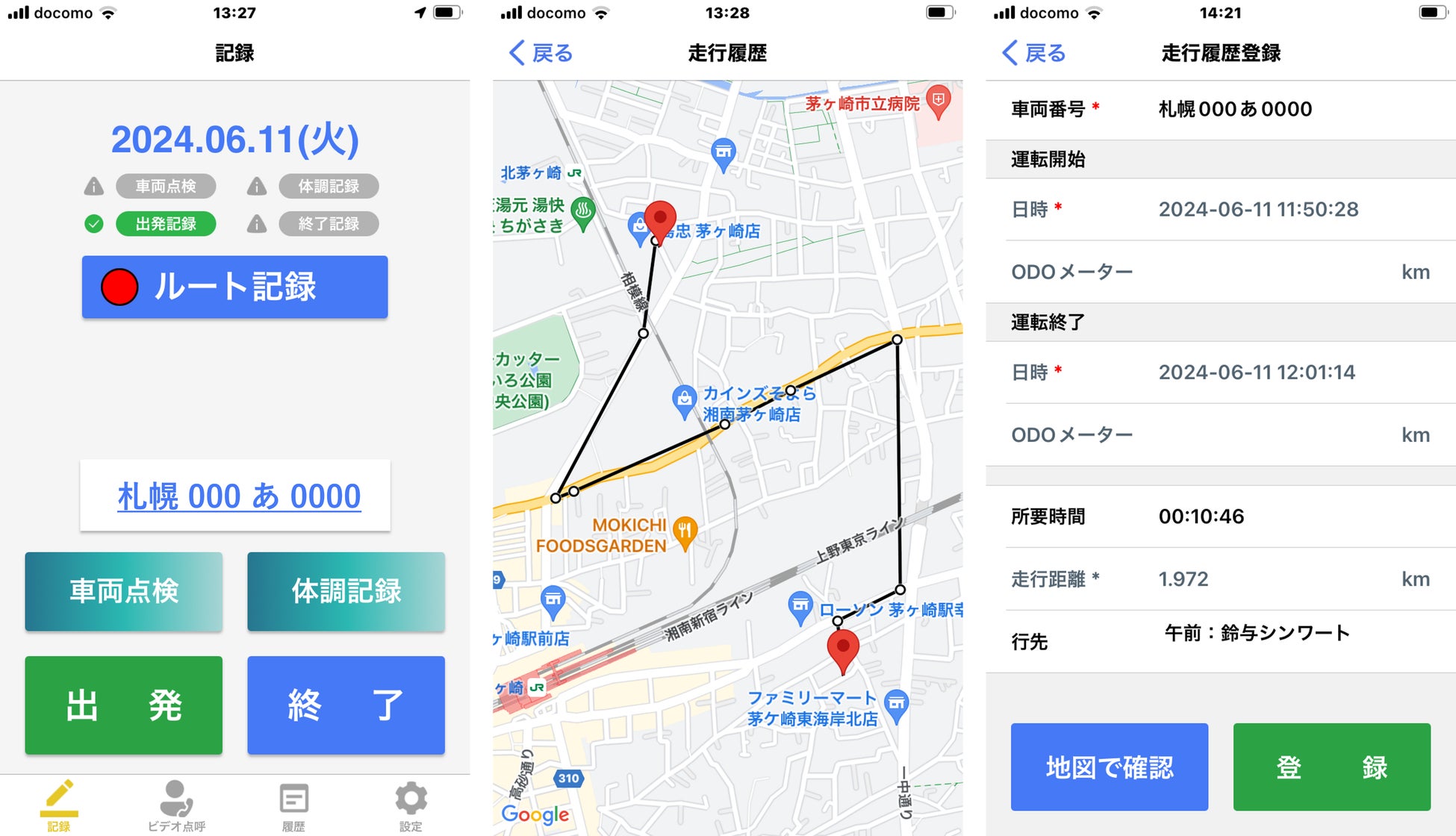Go back from the 走行履歴登録 screen
The height and width of the screenshot is (836, 1456).
1033,53
